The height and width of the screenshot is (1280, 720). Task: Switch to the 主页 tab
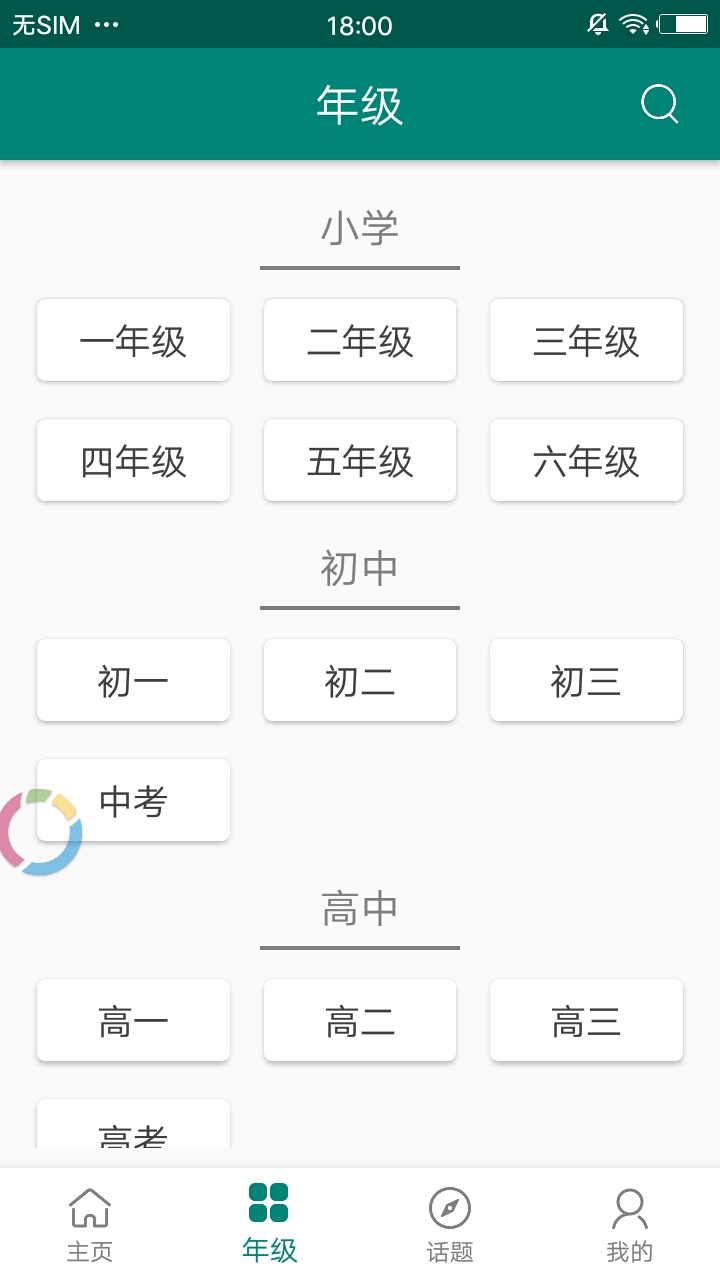point(90,1224)
